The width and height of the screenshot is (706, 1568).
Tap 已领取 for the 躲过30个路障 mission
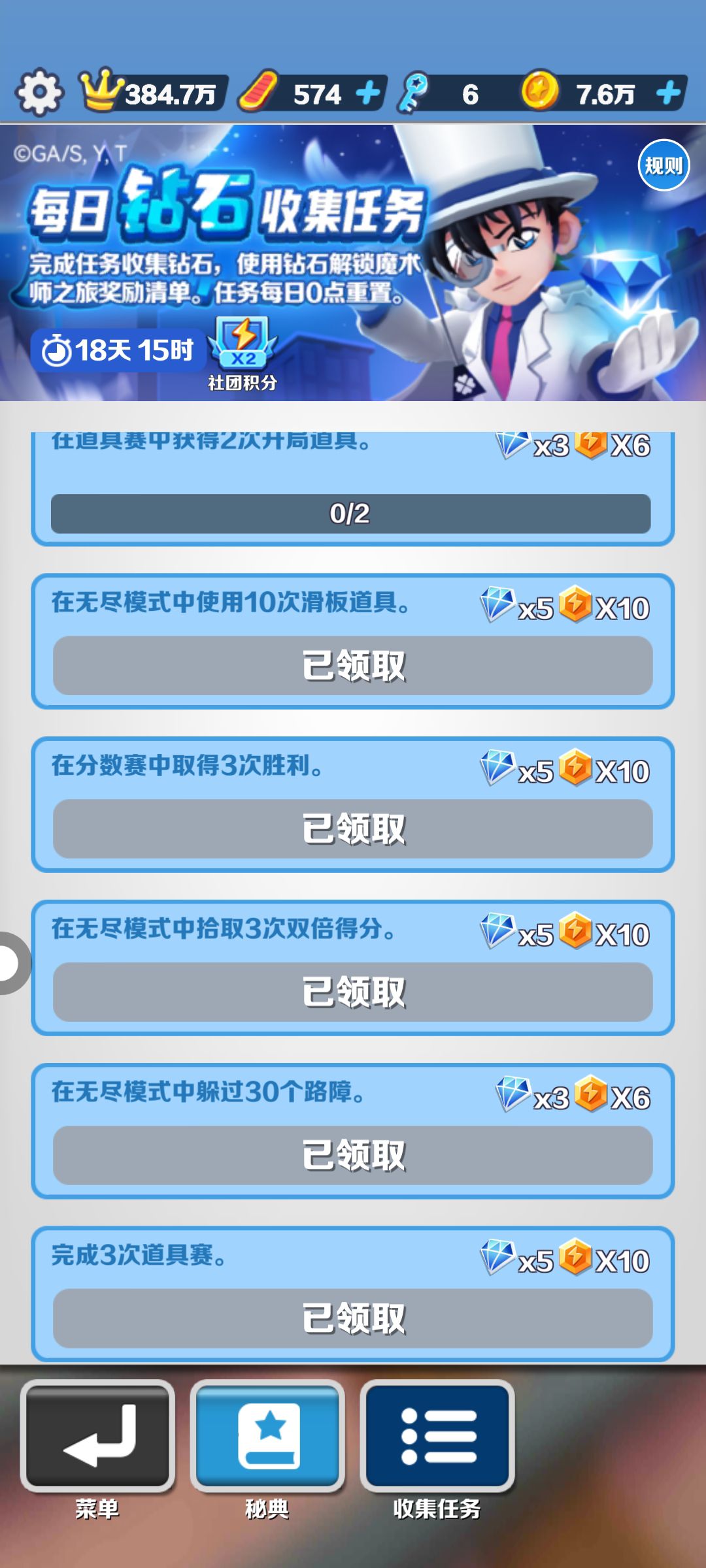(353, 1156)
